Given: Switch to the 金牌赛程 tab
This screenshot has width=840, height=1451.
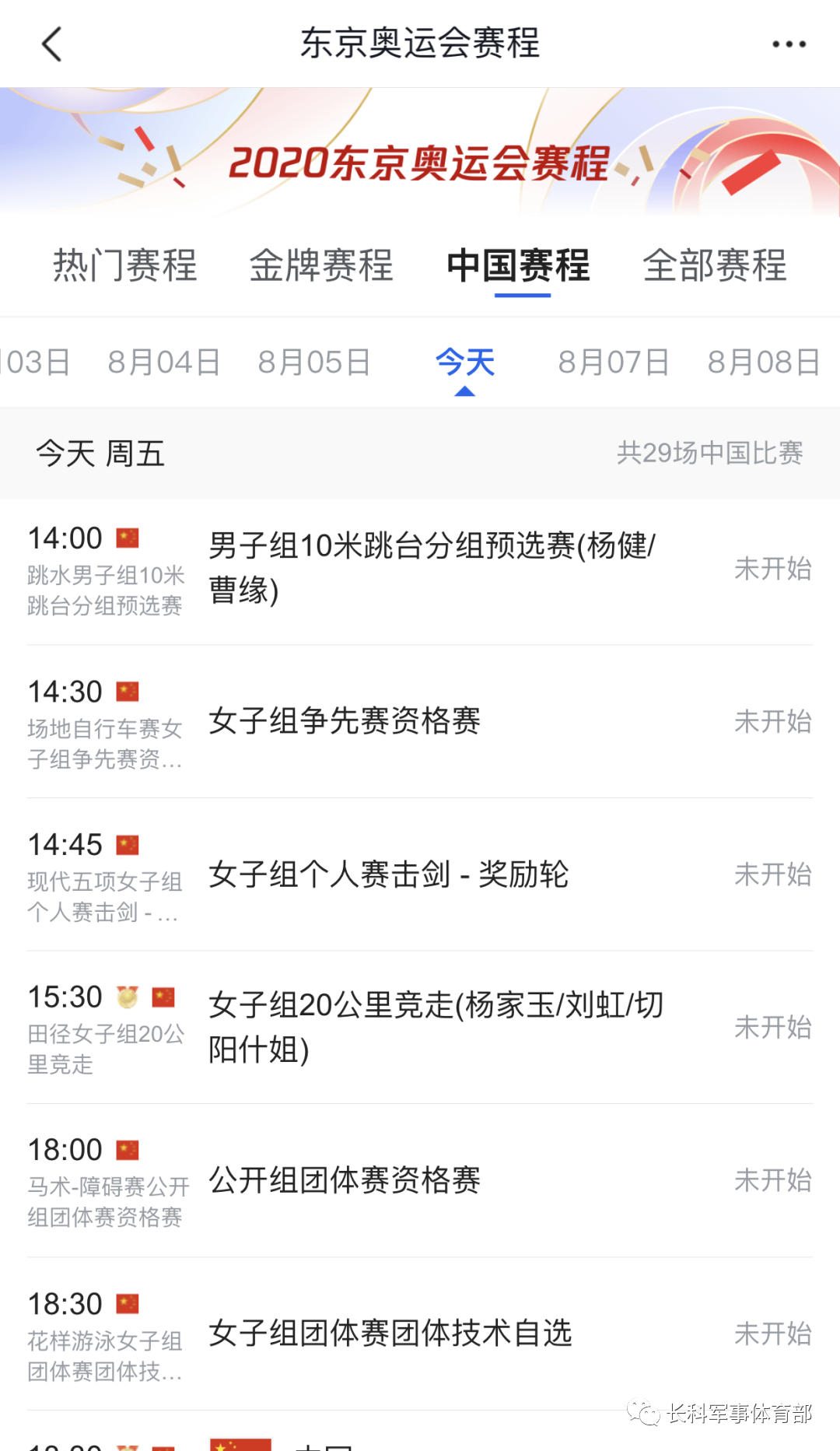Looking at the screenshot, I should (x=321, y=265).
